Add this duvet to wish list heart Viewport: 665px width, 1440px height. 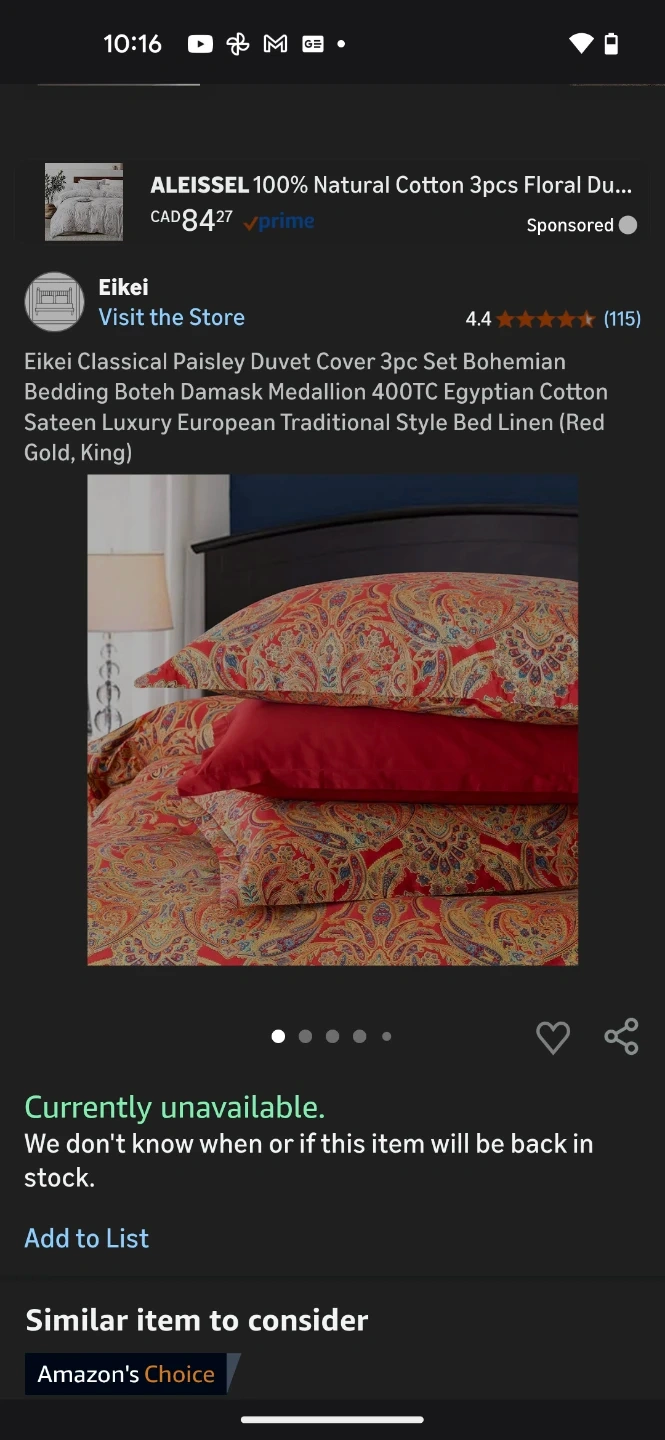(x=552, y=1037)
